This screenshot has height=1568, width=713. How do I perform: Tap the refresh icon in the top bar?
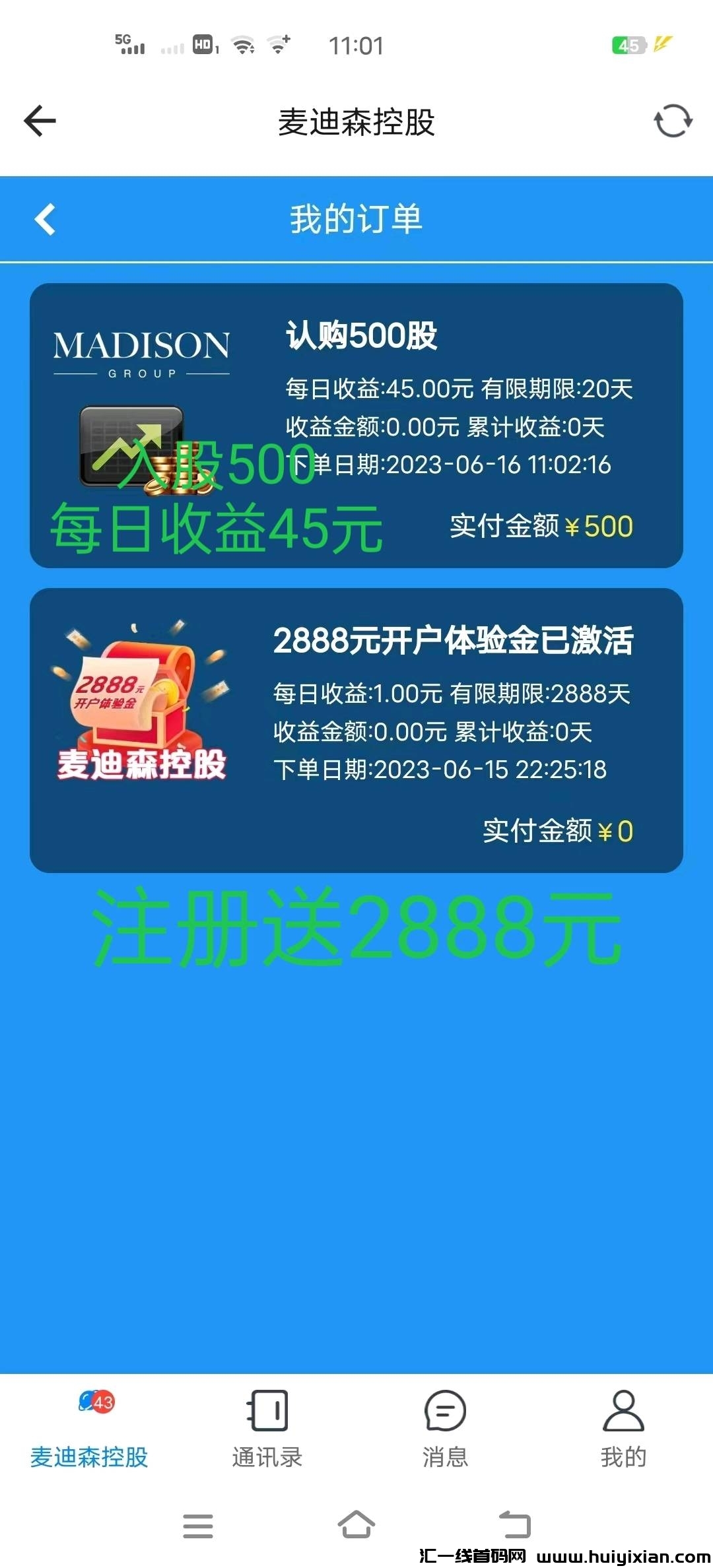671,121
